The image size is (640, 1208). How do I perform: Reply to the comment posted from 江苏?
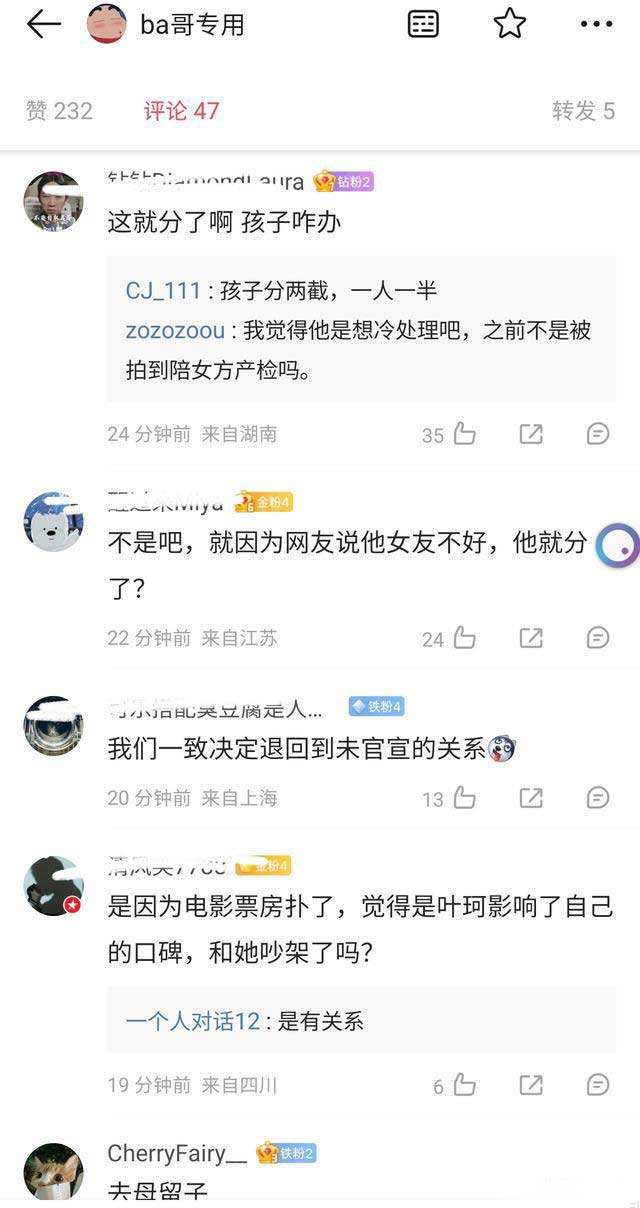tap(597, 638)
